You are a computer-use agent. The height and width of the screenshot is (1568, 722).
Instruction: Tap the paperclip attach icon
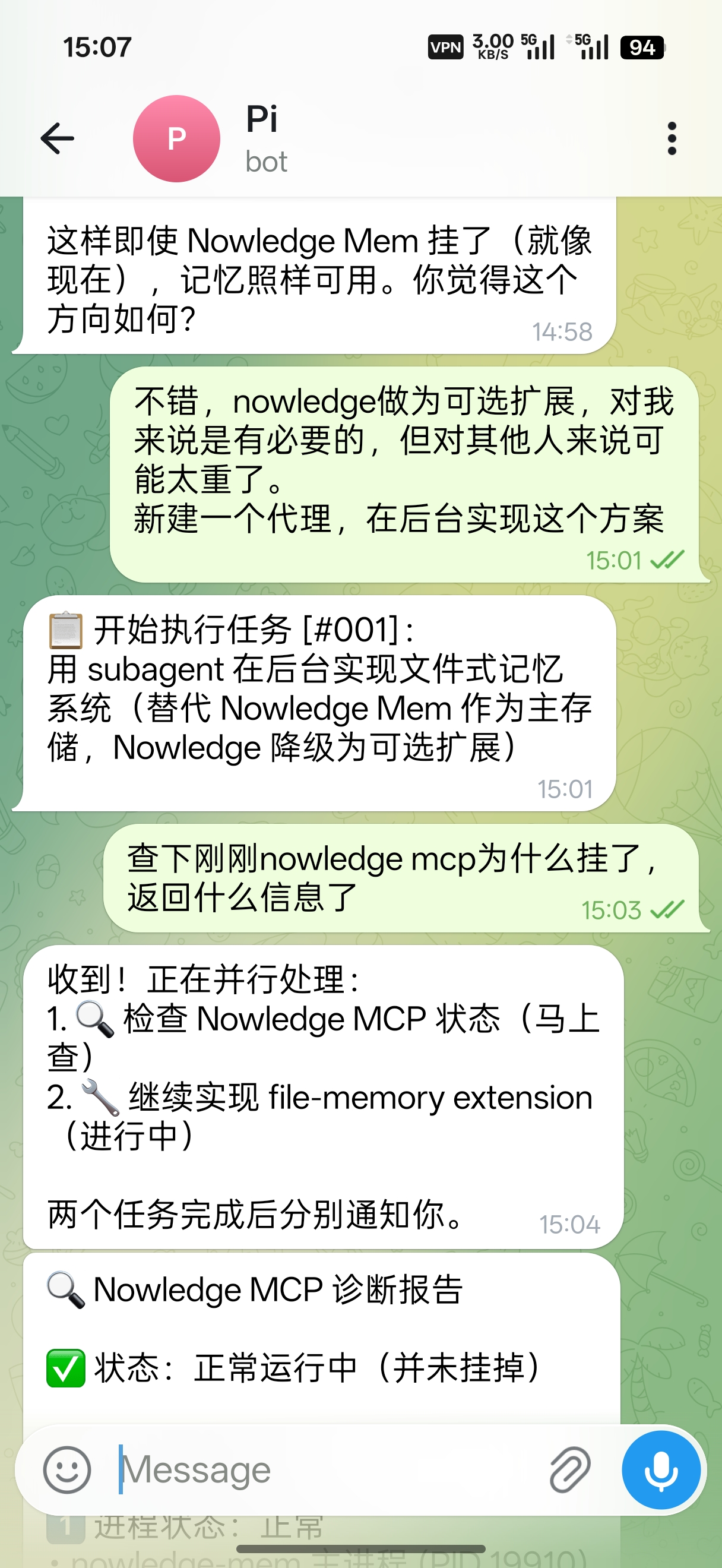coord(570,1470)
